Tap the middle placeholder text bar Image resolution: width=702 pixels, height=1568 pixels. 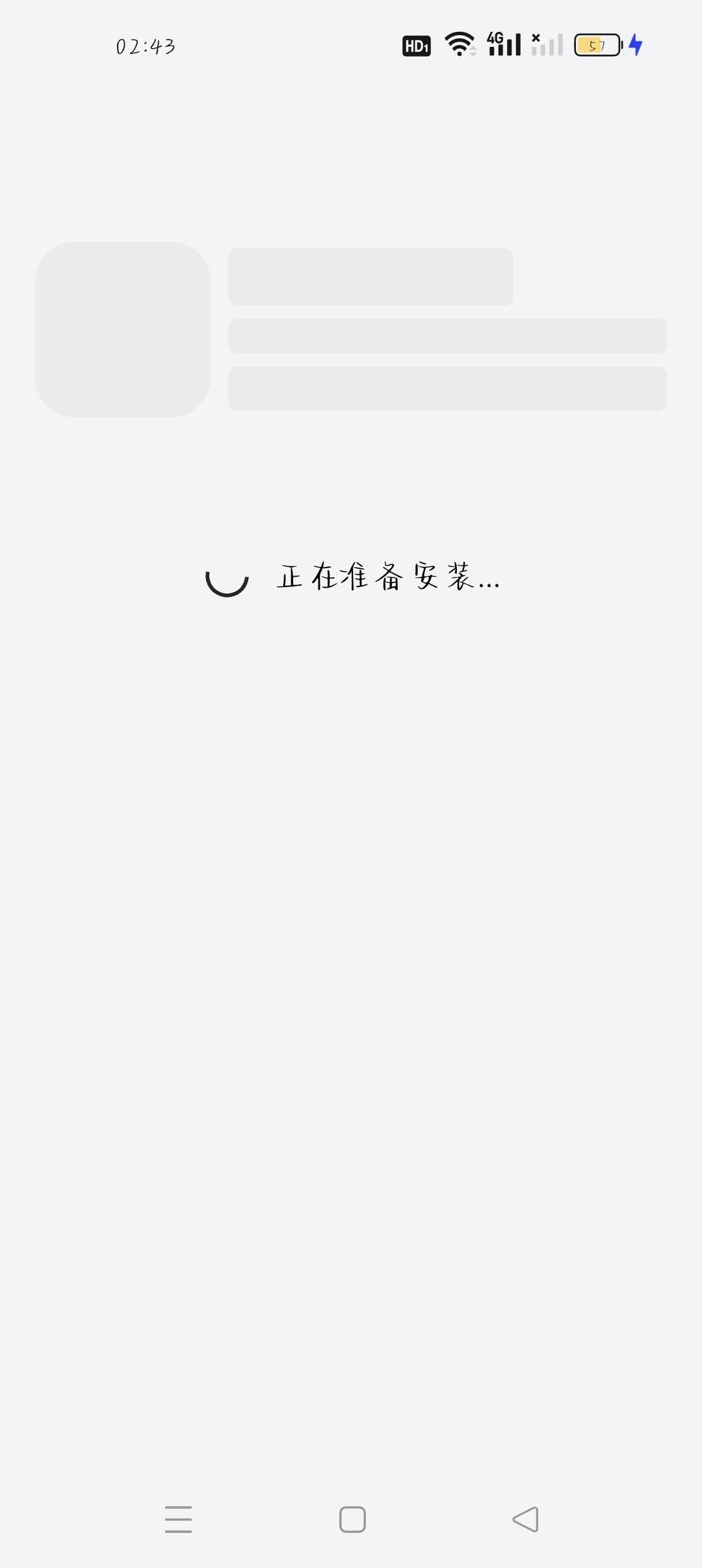(447, 337)
